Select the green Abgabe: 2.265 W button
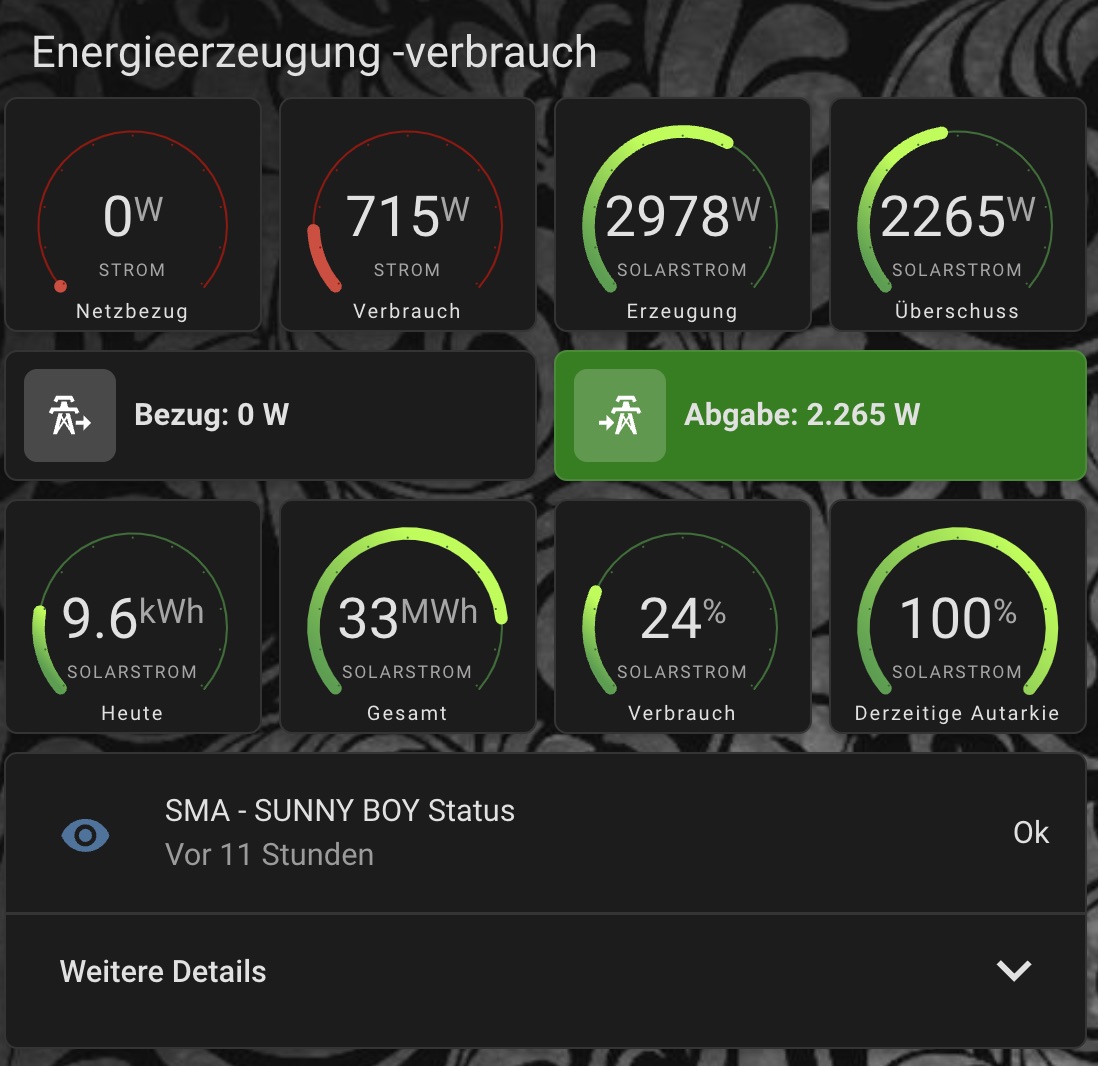 tap(820, 415)
